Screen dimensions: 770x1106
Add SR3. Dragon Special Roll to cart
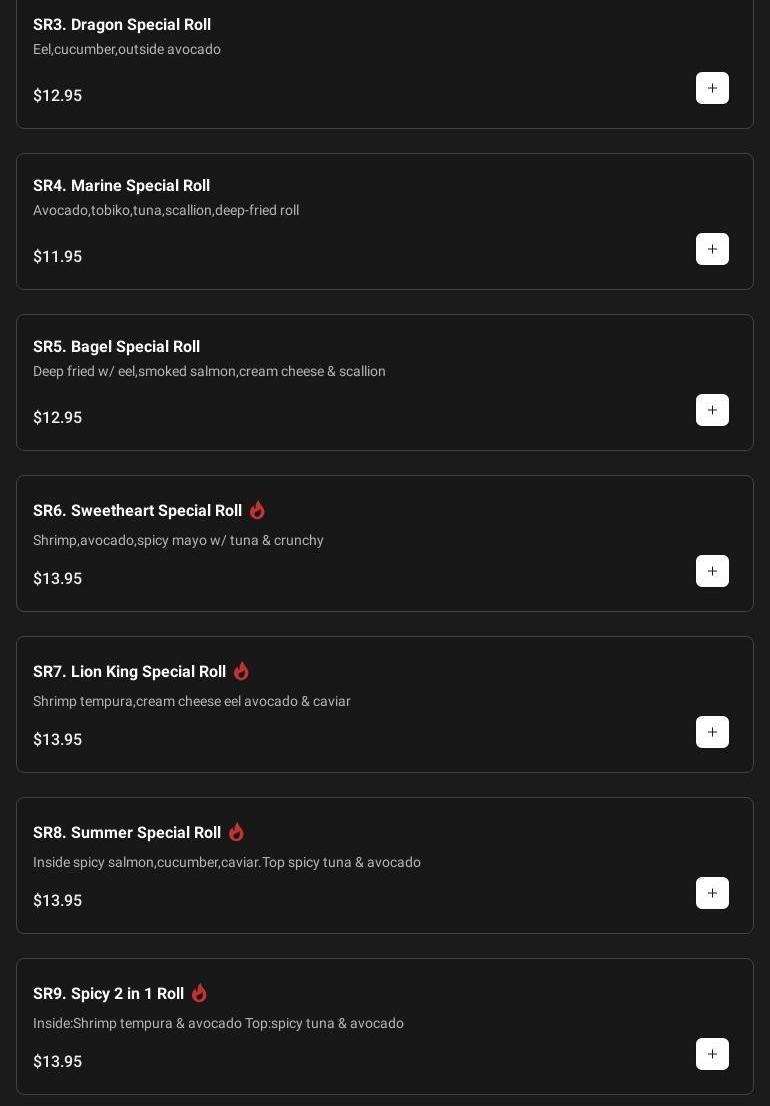pyautogui.click(x=712, y=88)
